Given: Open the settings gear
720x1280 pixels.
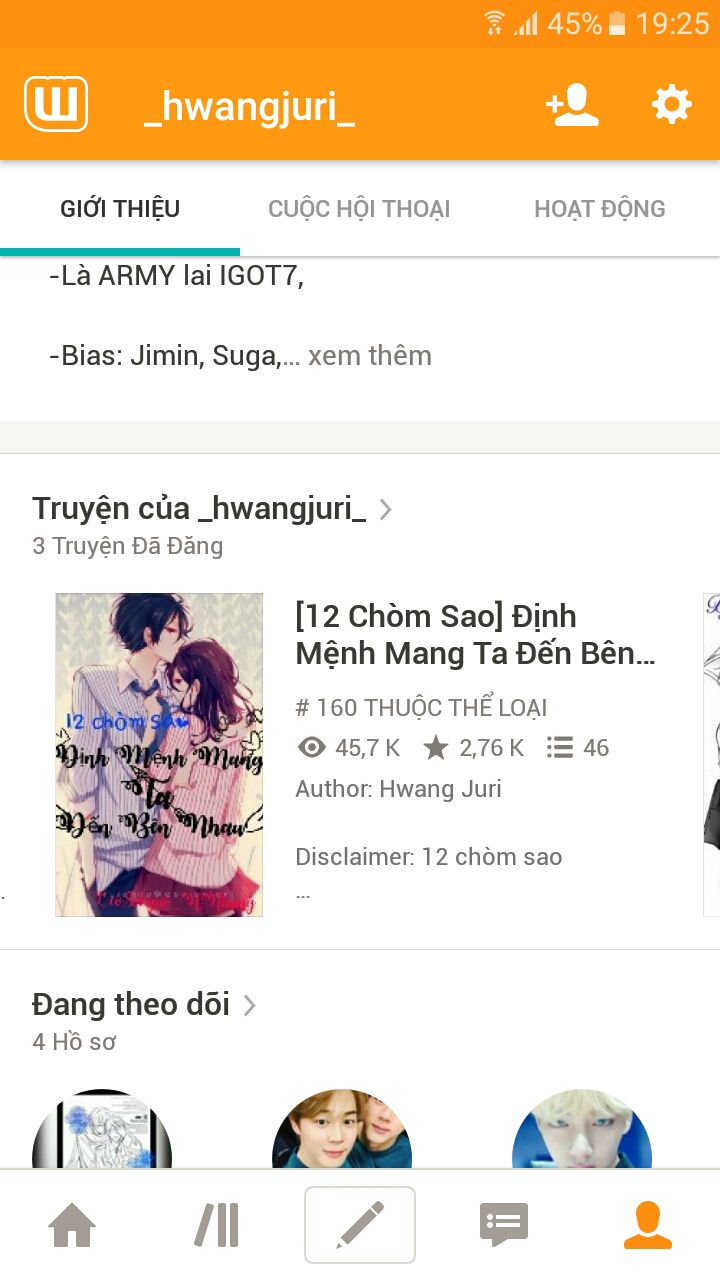Looking at the screenshot, I should click(x=672, y=105).
